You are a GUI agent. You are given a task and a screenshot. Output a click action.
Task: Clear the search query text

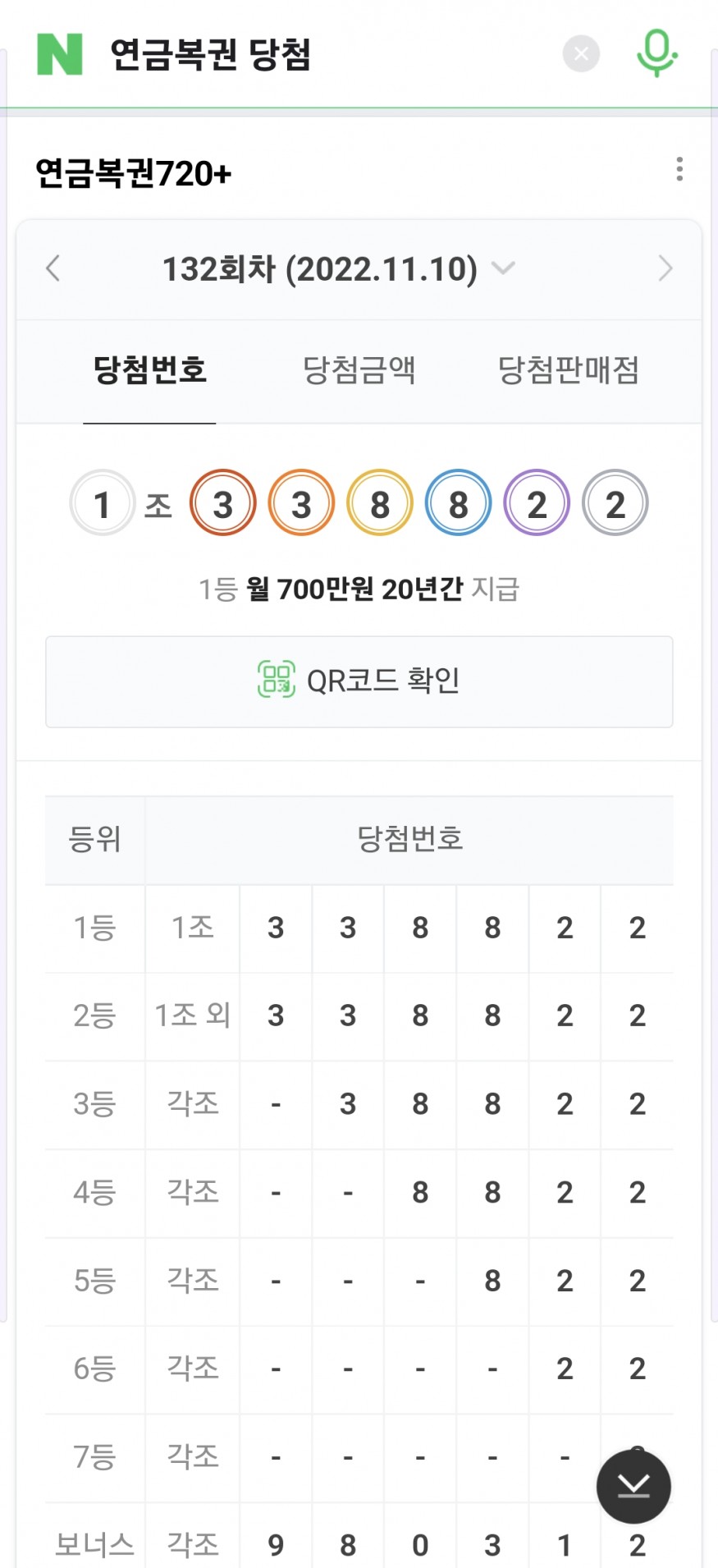581,54
